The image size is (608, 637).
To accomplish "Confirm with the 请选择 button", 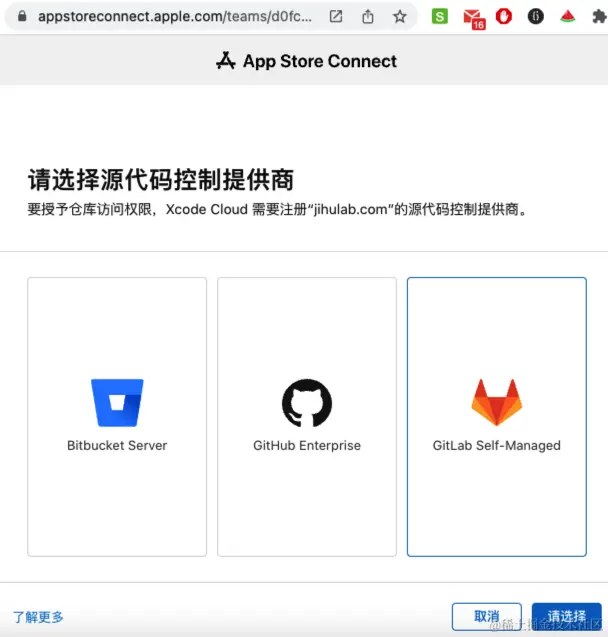I will point(566,616).
